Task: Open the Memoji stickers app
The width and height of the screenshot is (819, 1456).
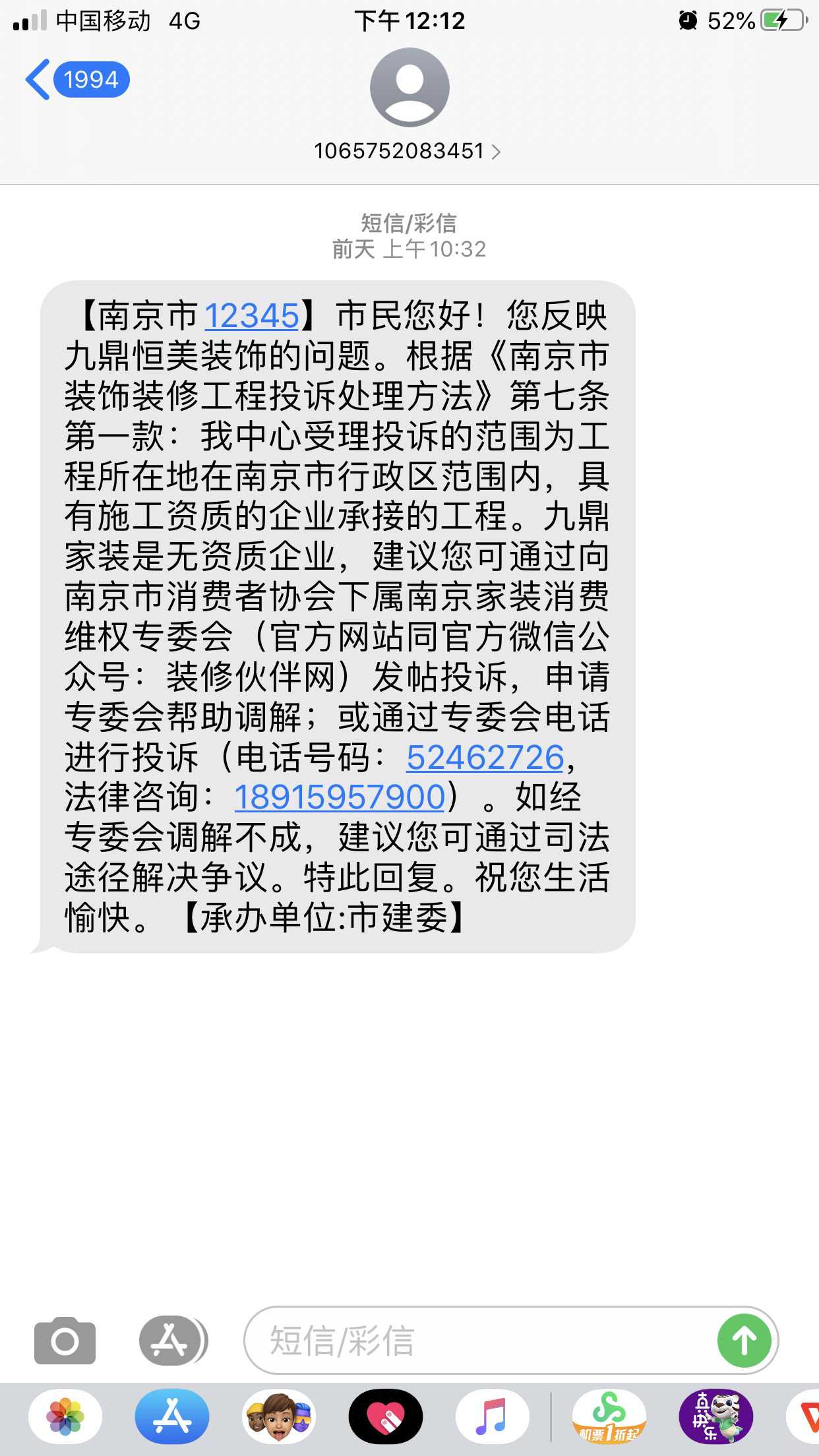Action: 279,1416
